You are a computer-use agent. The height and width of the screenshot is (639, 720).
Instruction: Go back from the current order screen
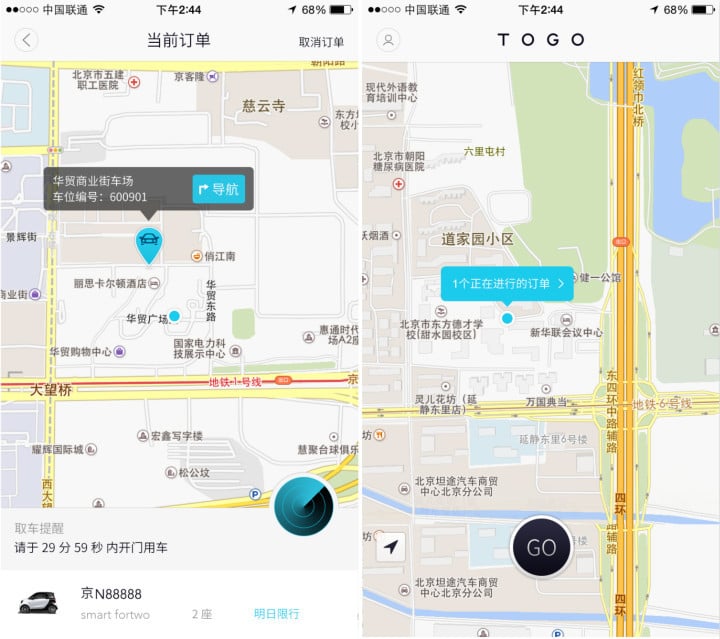click(27, 41)
